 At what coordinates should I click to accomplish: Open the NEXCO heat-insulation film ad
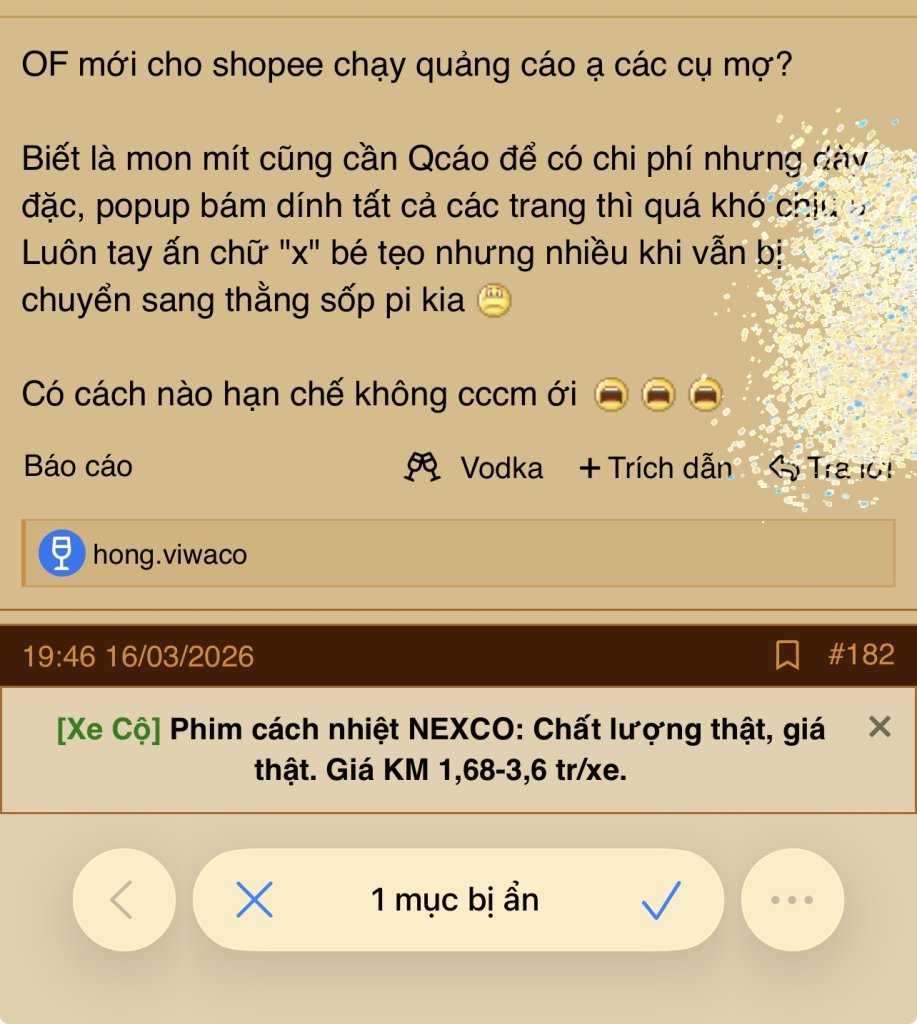442,749
